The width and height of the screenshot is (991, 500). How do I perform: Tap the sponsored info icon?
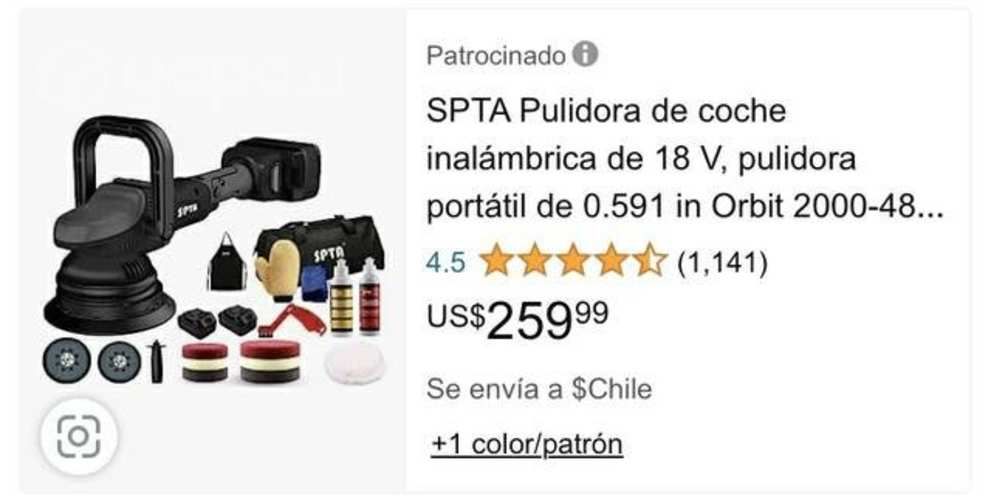pyautogui.click(x=586, y=55)
